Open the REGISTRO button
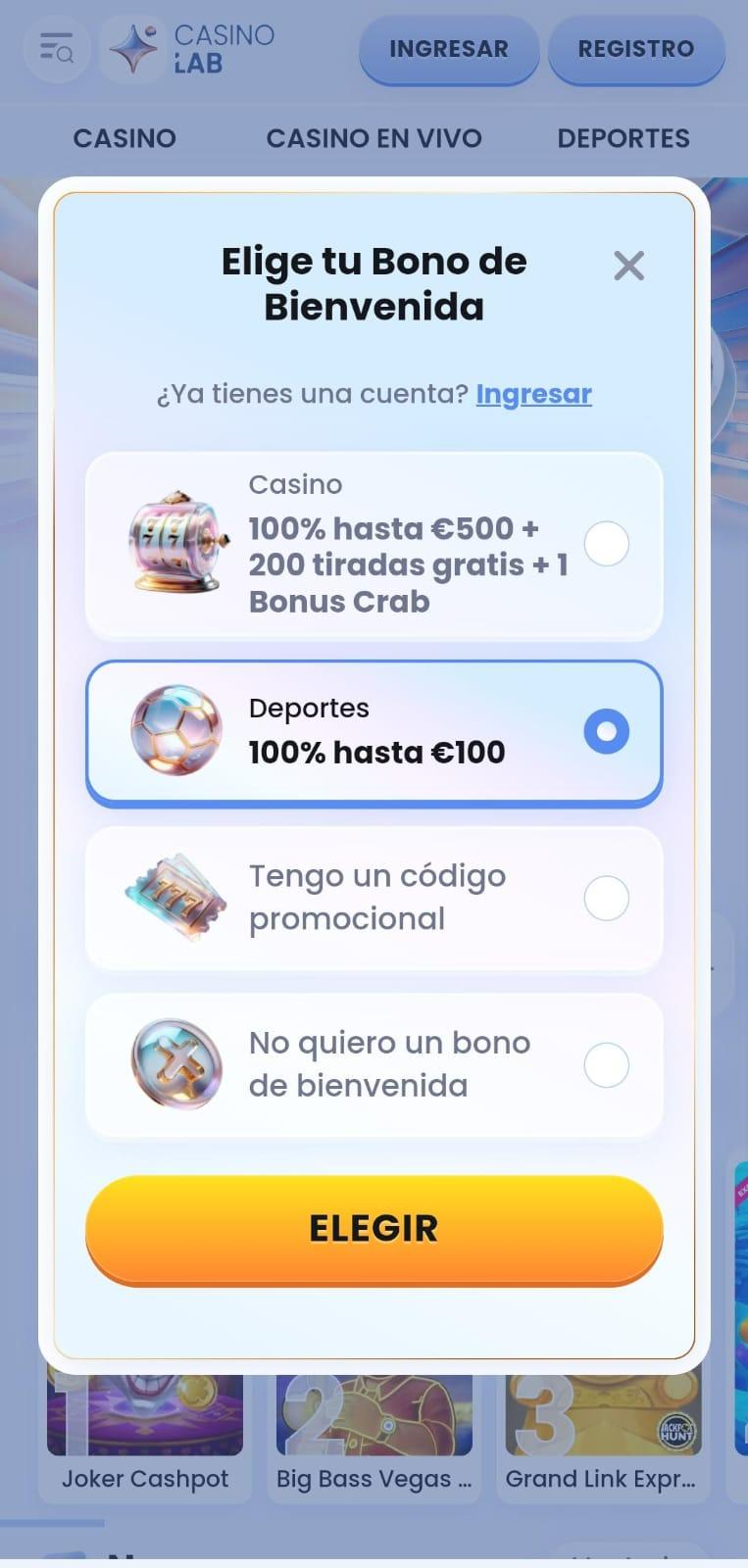748x1568 pixels. point(636,49)
